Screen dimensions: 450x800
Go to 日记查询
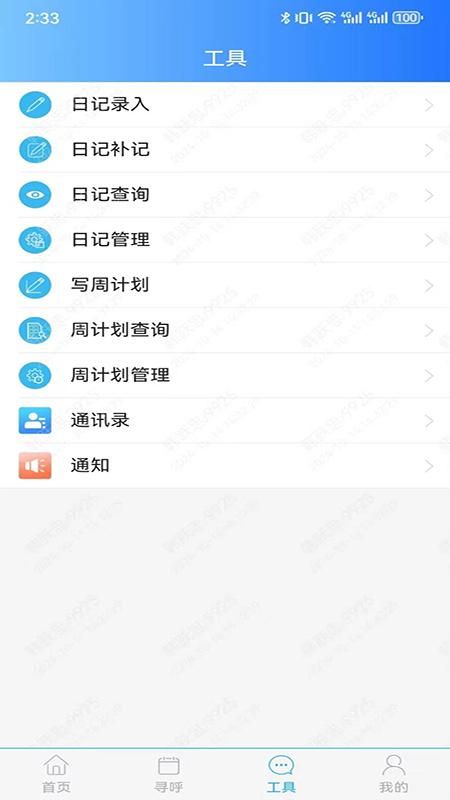pos(225,195)
